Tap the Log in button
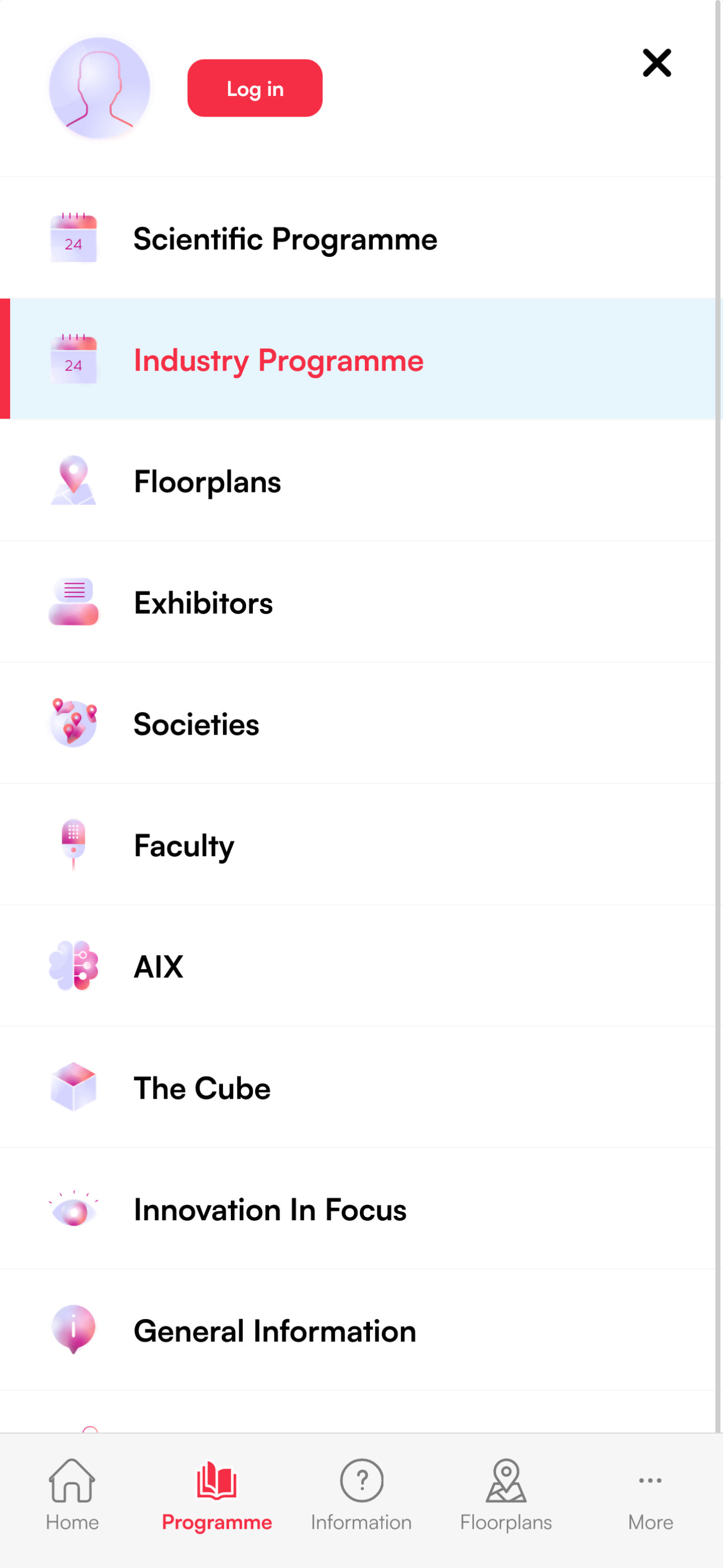 [254, 88]
